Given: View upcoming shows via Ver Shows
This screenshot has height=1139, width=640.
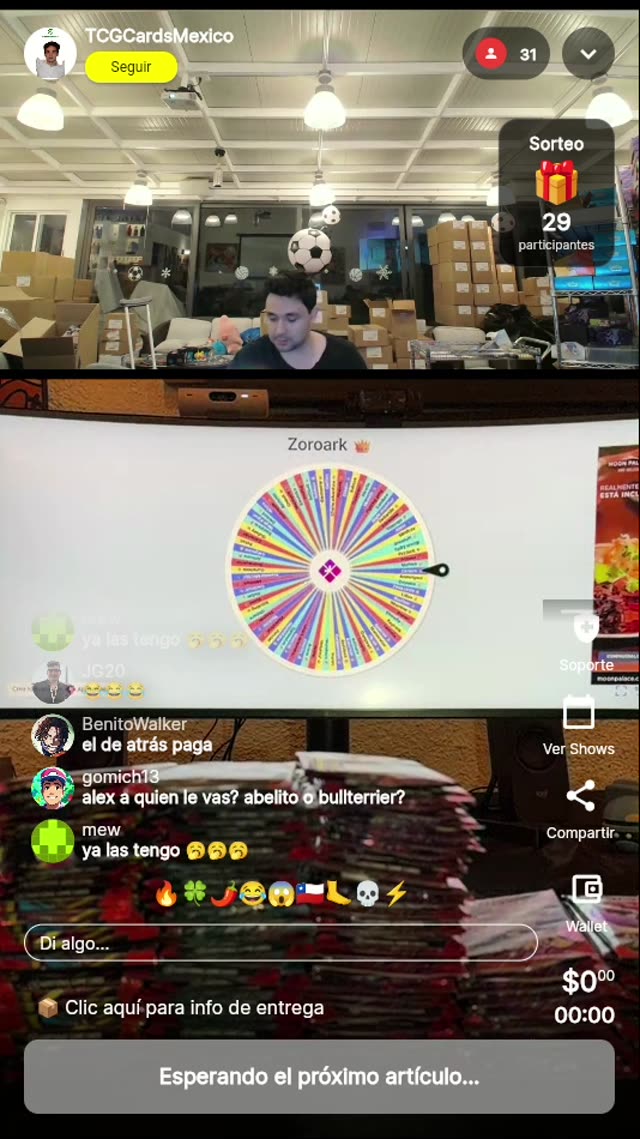Looking at the screenshot, I should pyautogui.click(x=579, y=726).
